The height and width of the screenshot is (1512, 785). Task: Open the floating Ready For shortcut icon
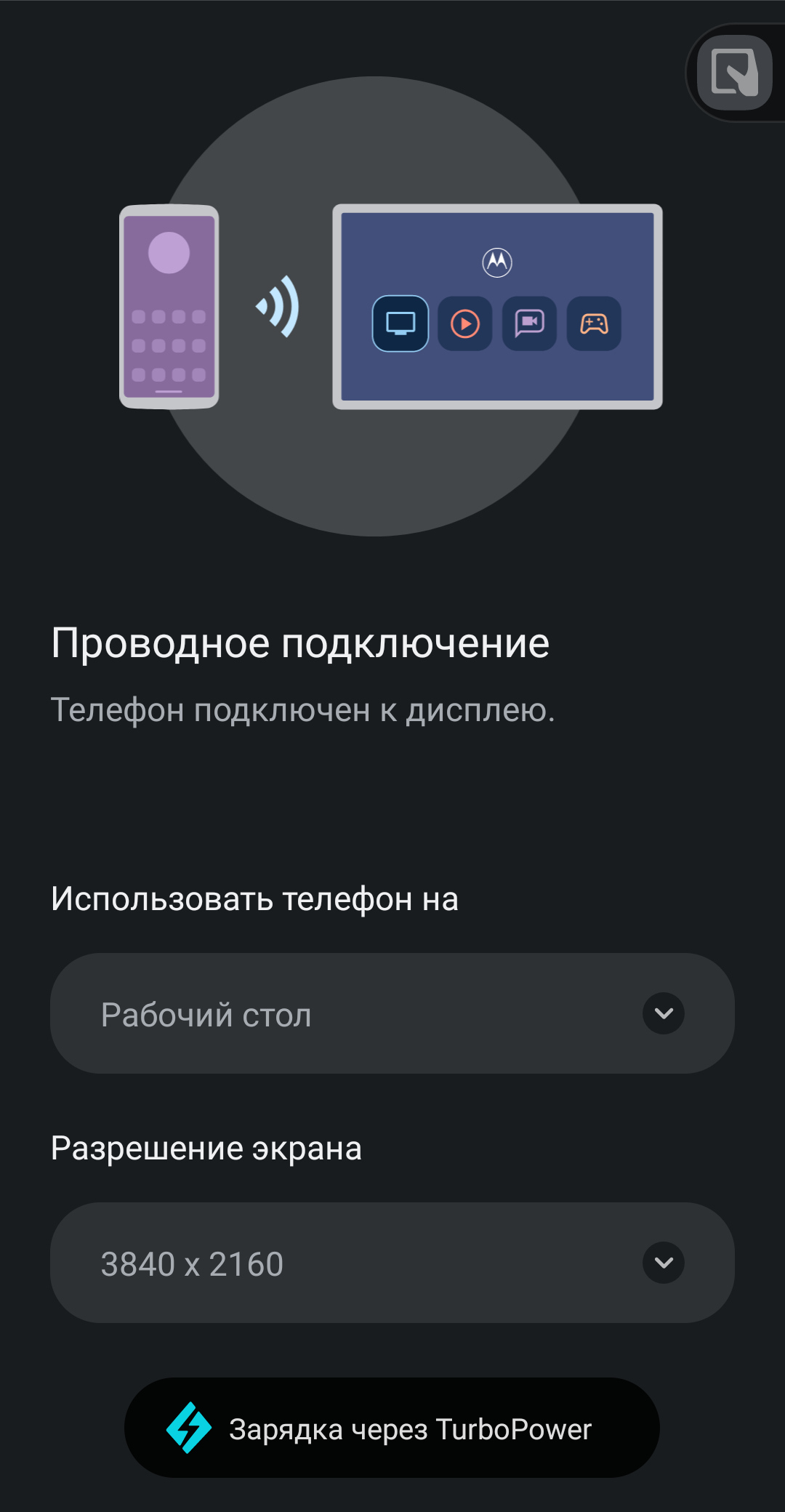(x=734, y=73)
